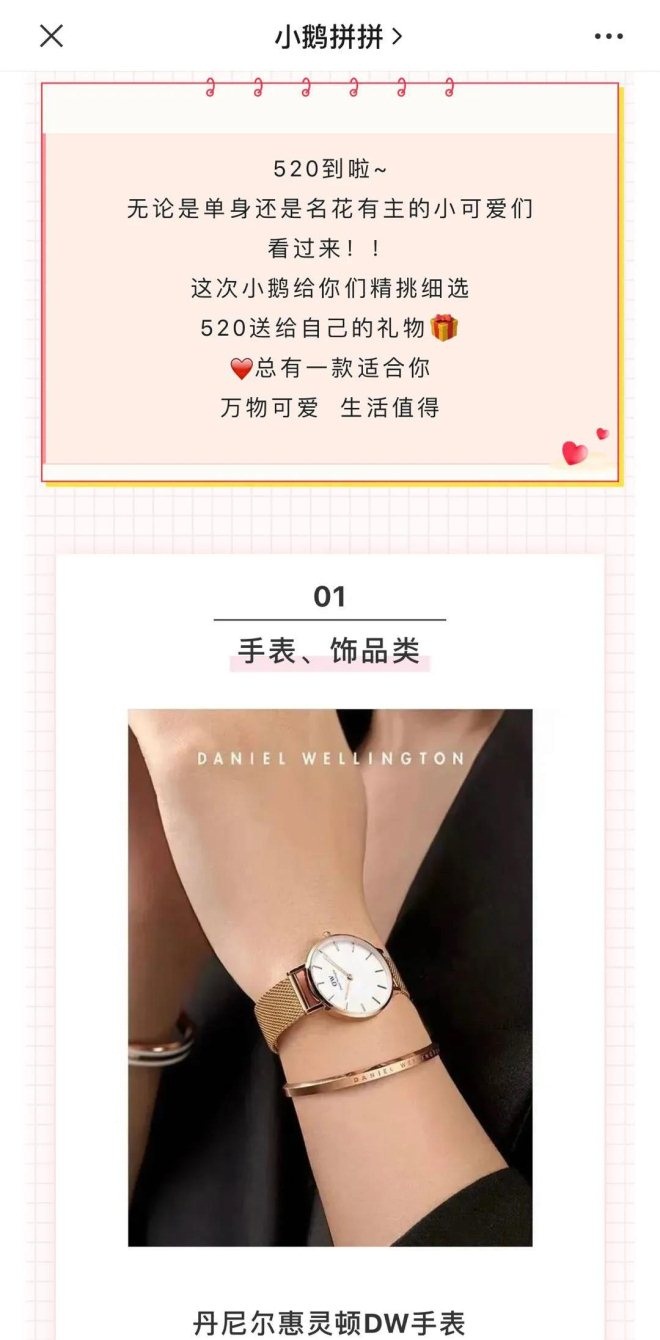Image resolution: width=660 pixels, height=1340 pixels.
Task: Open the 小鹅拼拼 title link
Action: pyautogui.click(x=339, y=37)
